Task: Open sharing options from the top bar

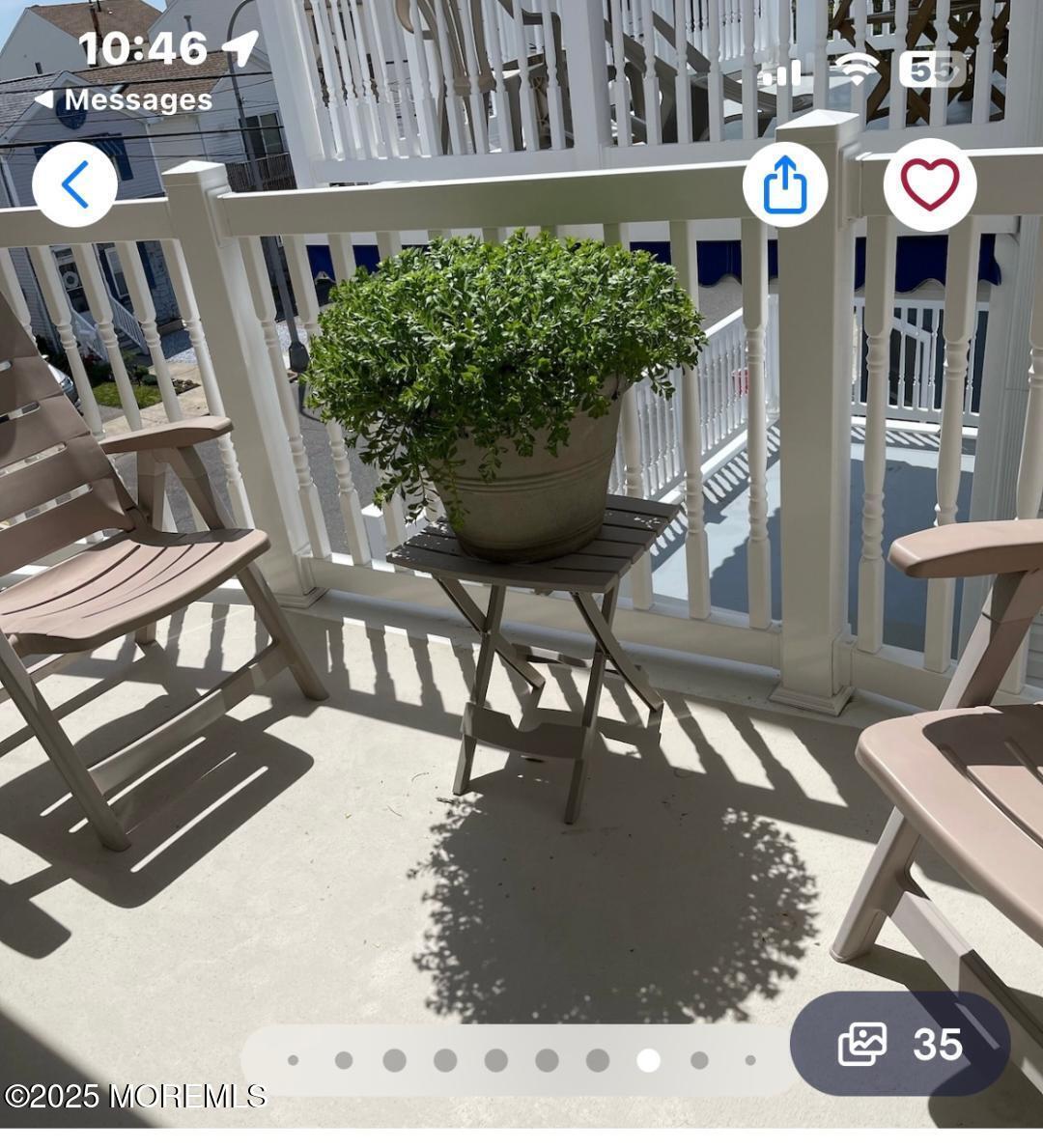Action: pyautogui.click(x=785, y=185)
